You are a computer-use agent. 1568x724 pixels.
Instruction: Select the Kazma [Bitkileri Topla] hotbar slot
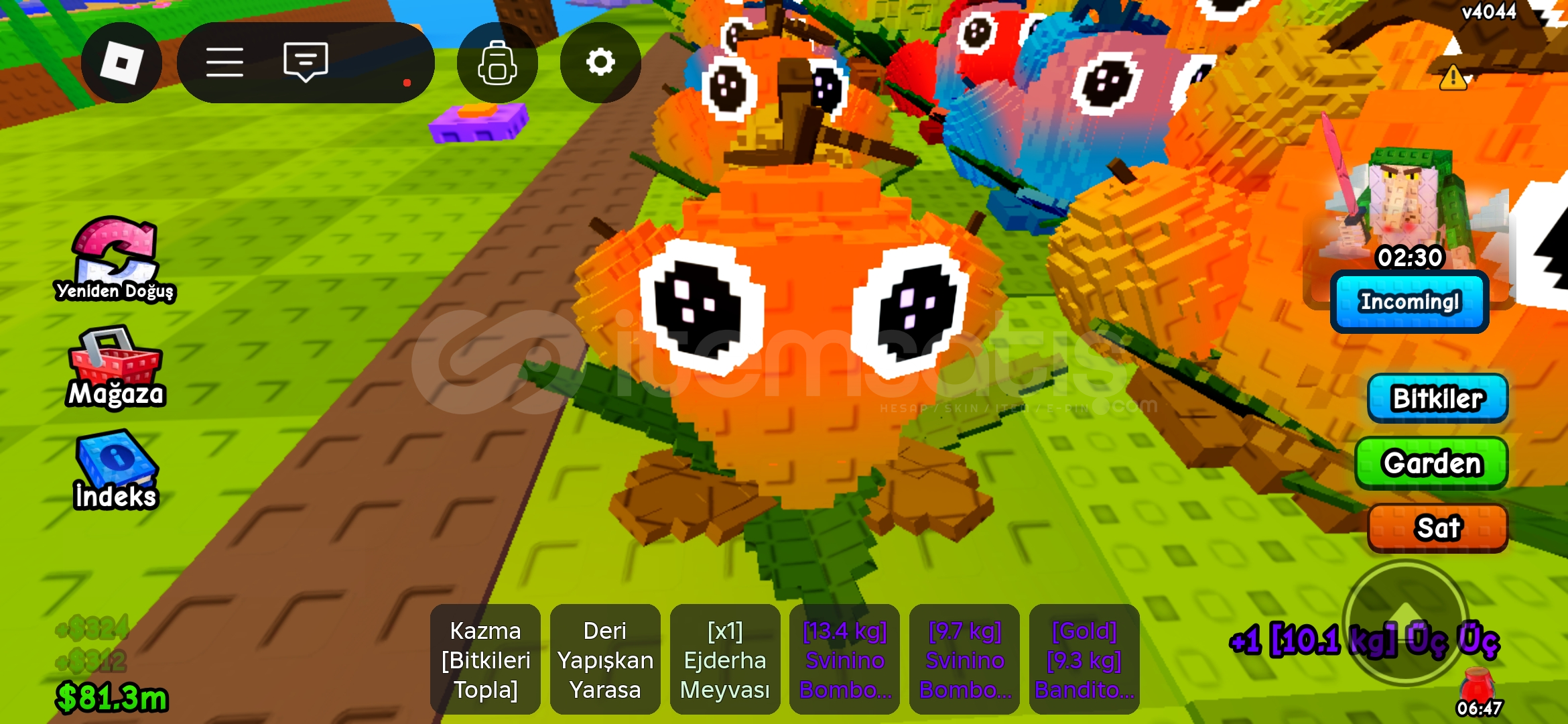tap(485, 660)
